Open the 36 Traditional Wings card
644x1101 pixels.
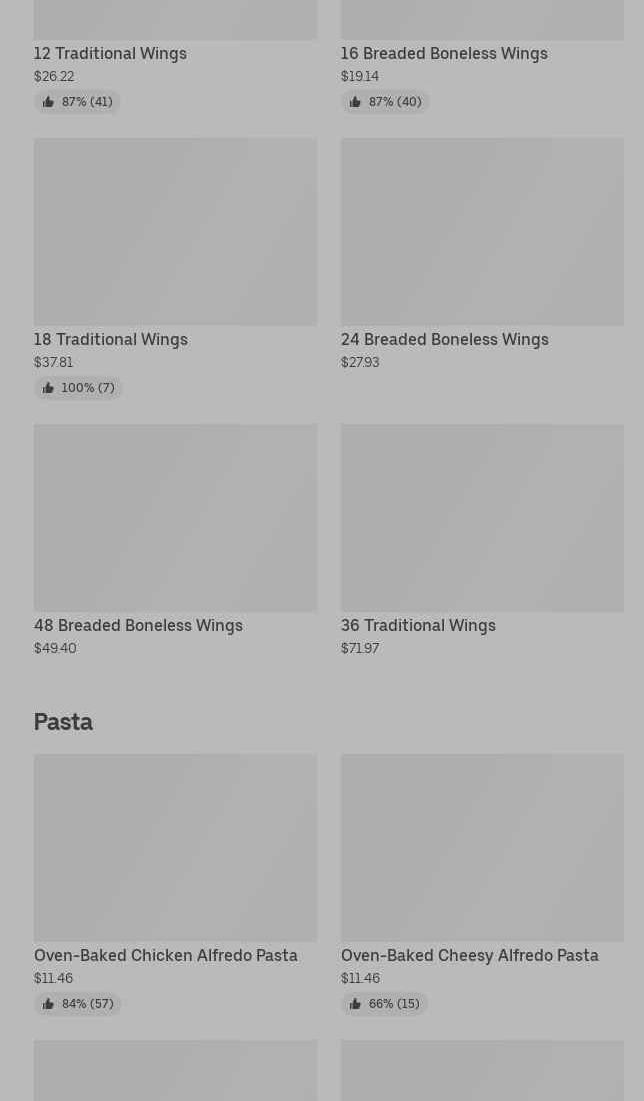point(482,541)
